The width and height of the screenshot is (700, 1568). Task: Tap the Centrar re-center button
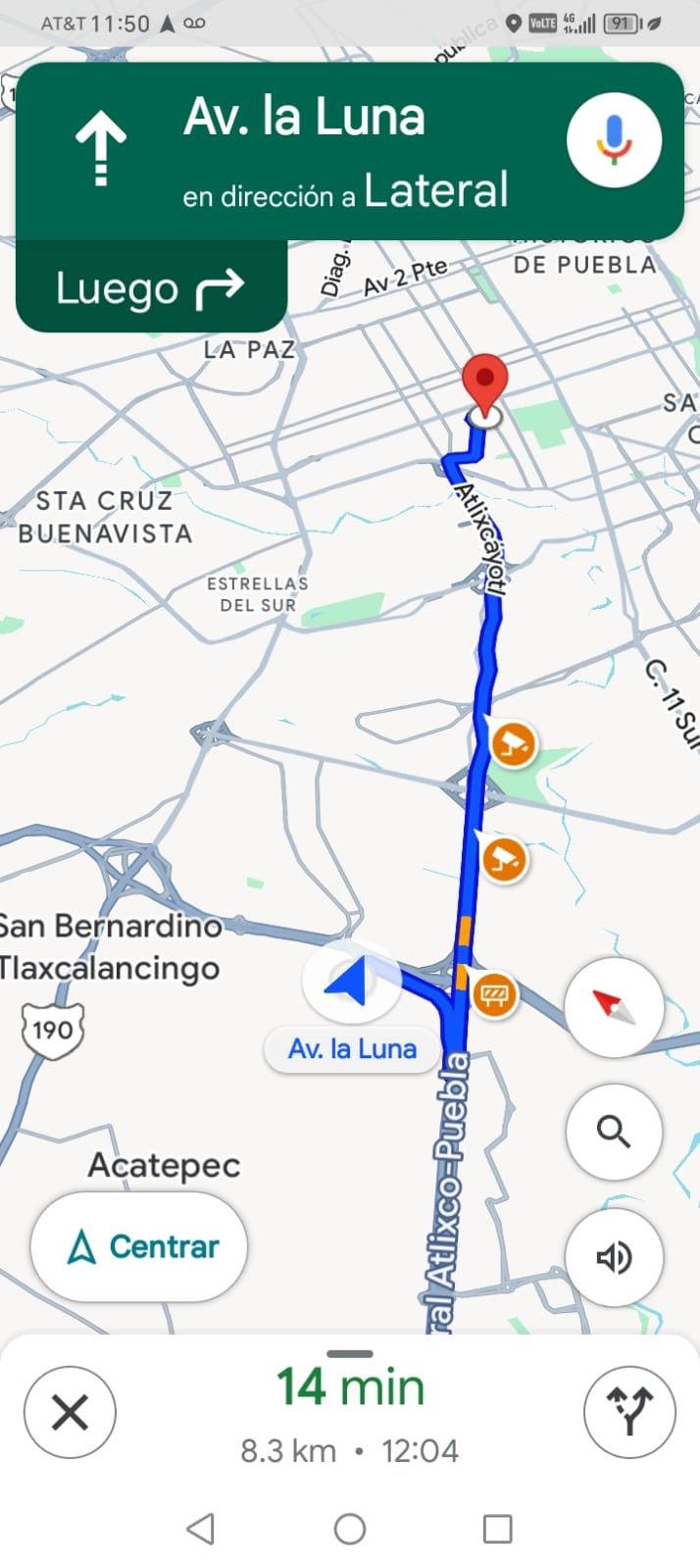click(x=139, y=1246)
